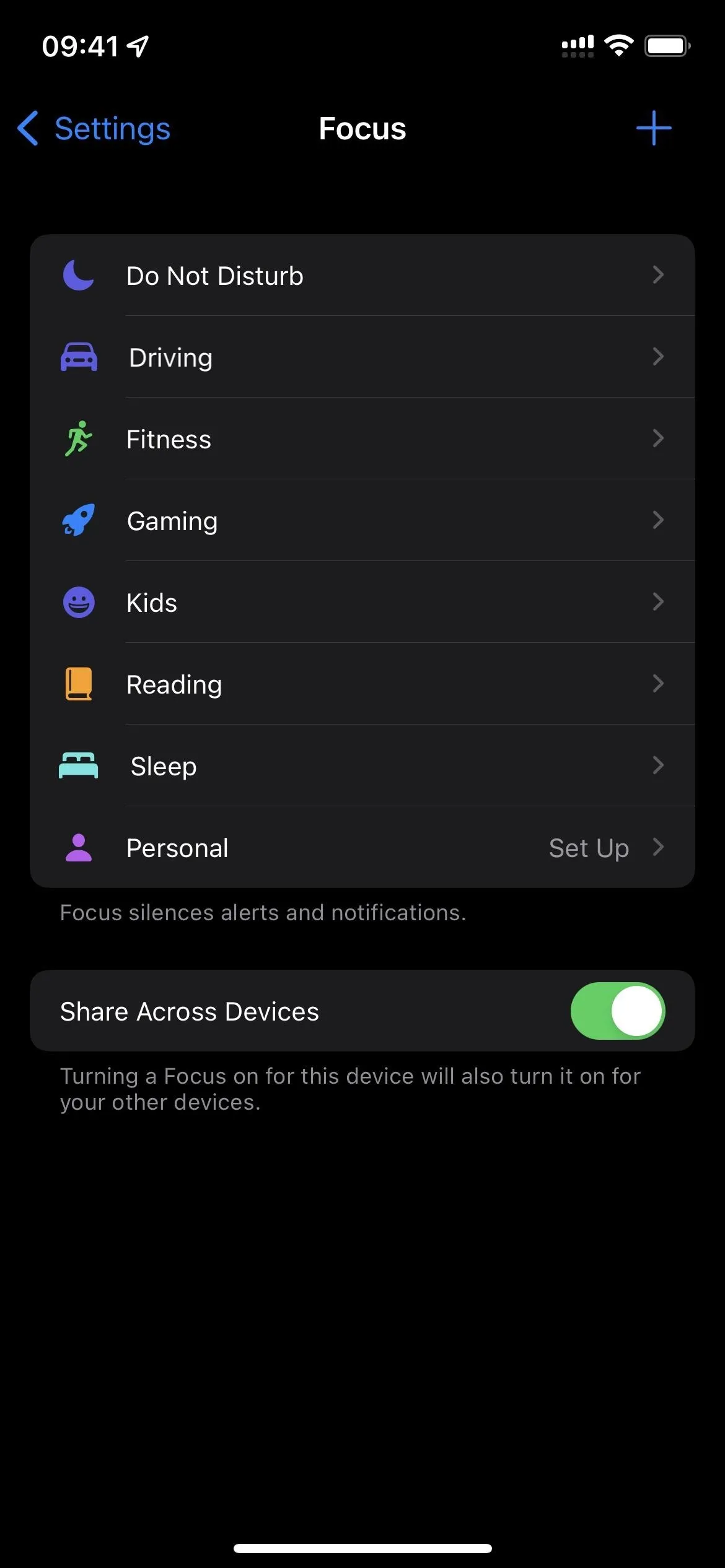725x1568 pixels.
Task: View Reading focus options
Action: pos(362,684)
